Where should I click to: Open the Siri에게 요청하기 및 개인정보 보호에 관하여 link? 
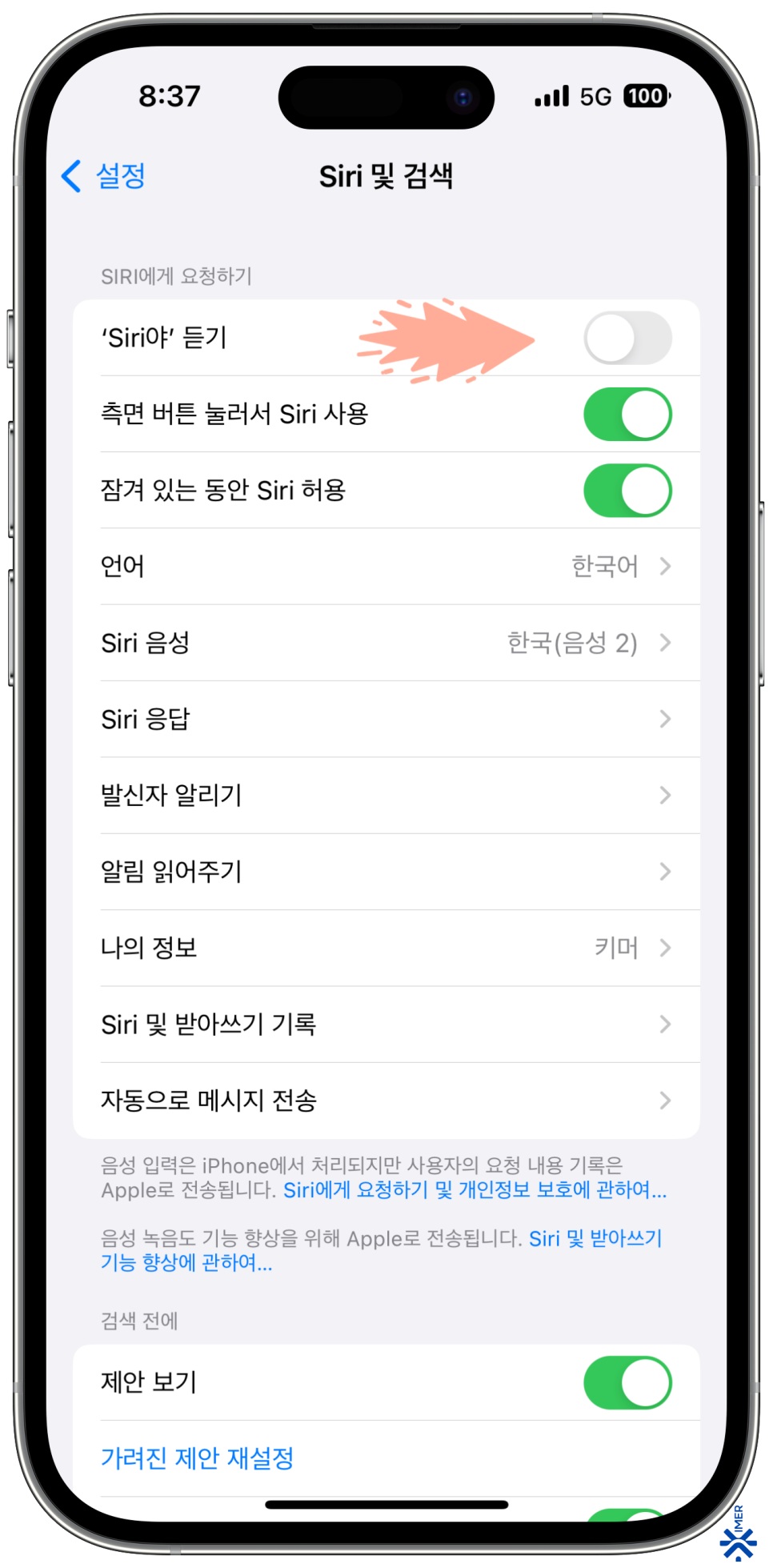pyautogui.click(x=475, y=1190)
